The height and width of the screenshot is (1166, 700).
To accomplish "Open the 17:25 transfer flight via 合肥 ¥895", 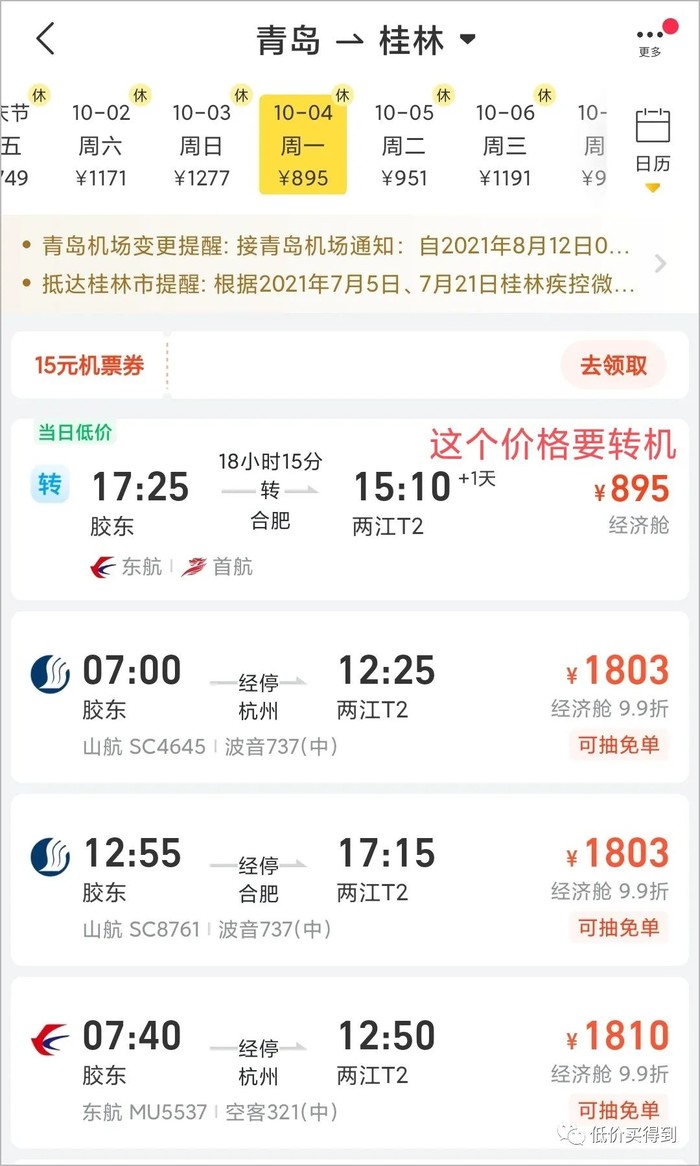I will (x=350, y=510).
